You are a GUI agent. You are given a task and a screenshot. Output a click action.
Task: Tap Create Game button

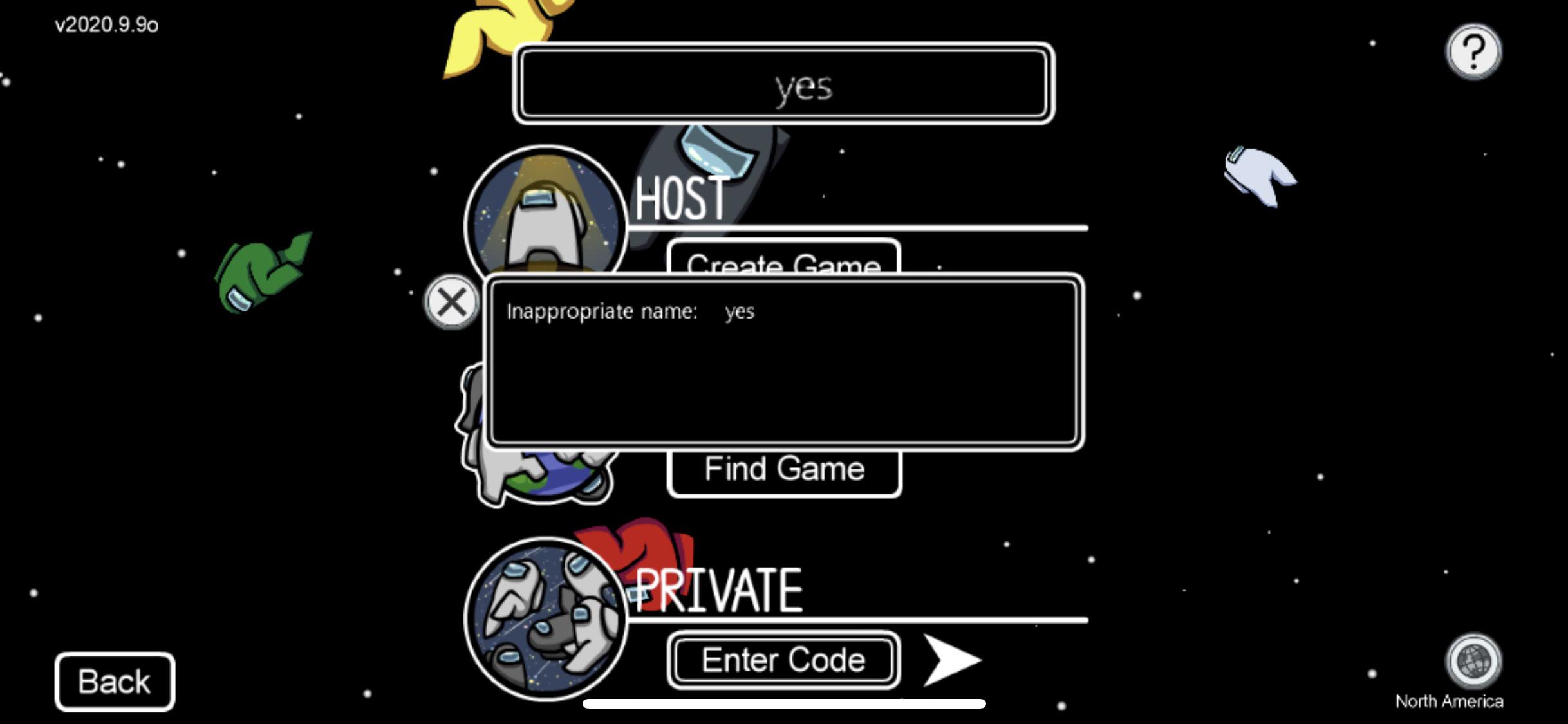tap(783, 259)
